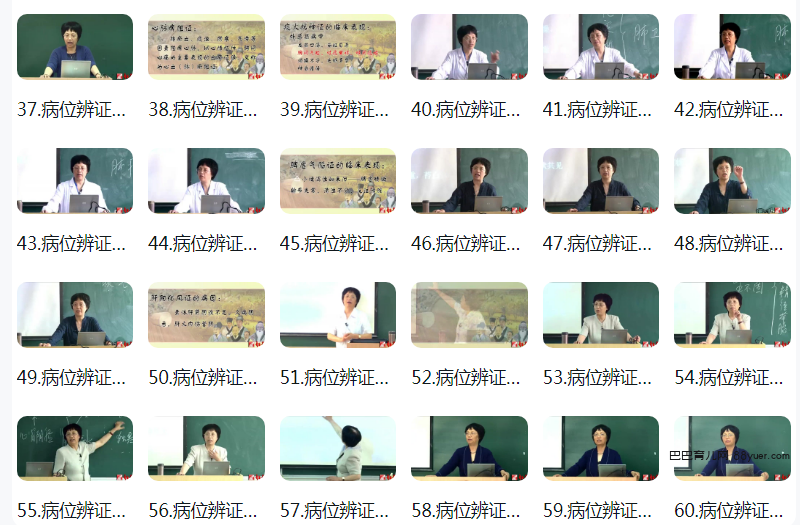Open video numbered 49

(x=75, y=315)
